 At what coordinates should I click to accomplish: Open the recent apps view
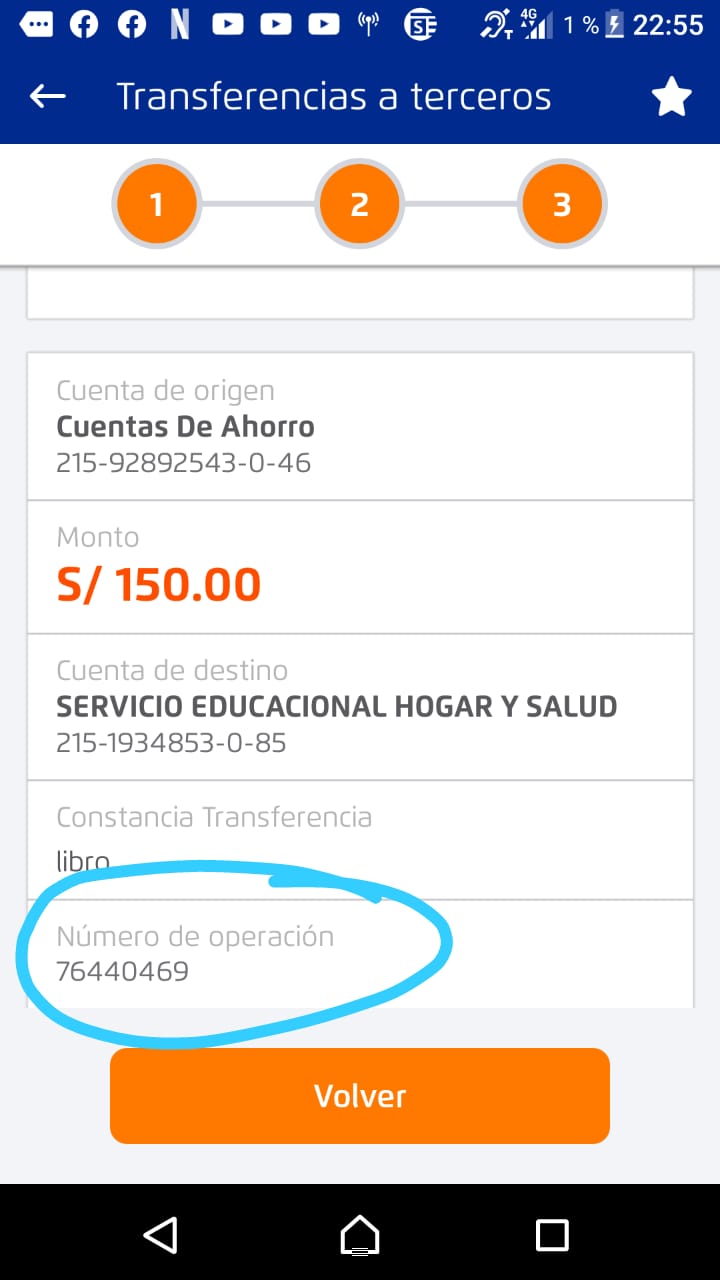coord(552,1234)
